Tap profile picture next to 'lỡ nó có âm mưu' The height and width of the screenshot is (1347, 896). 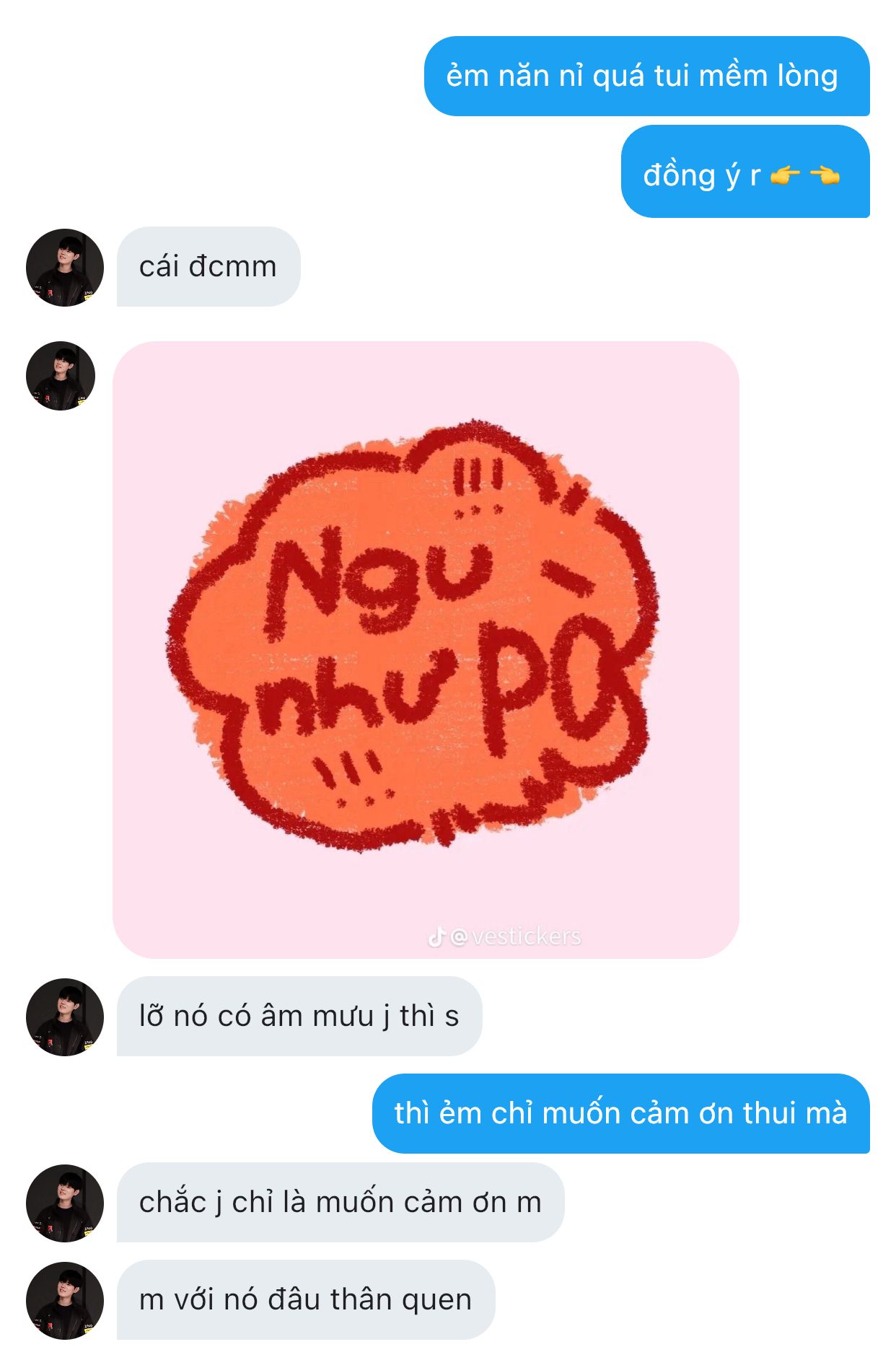[x=64, y=1017]
